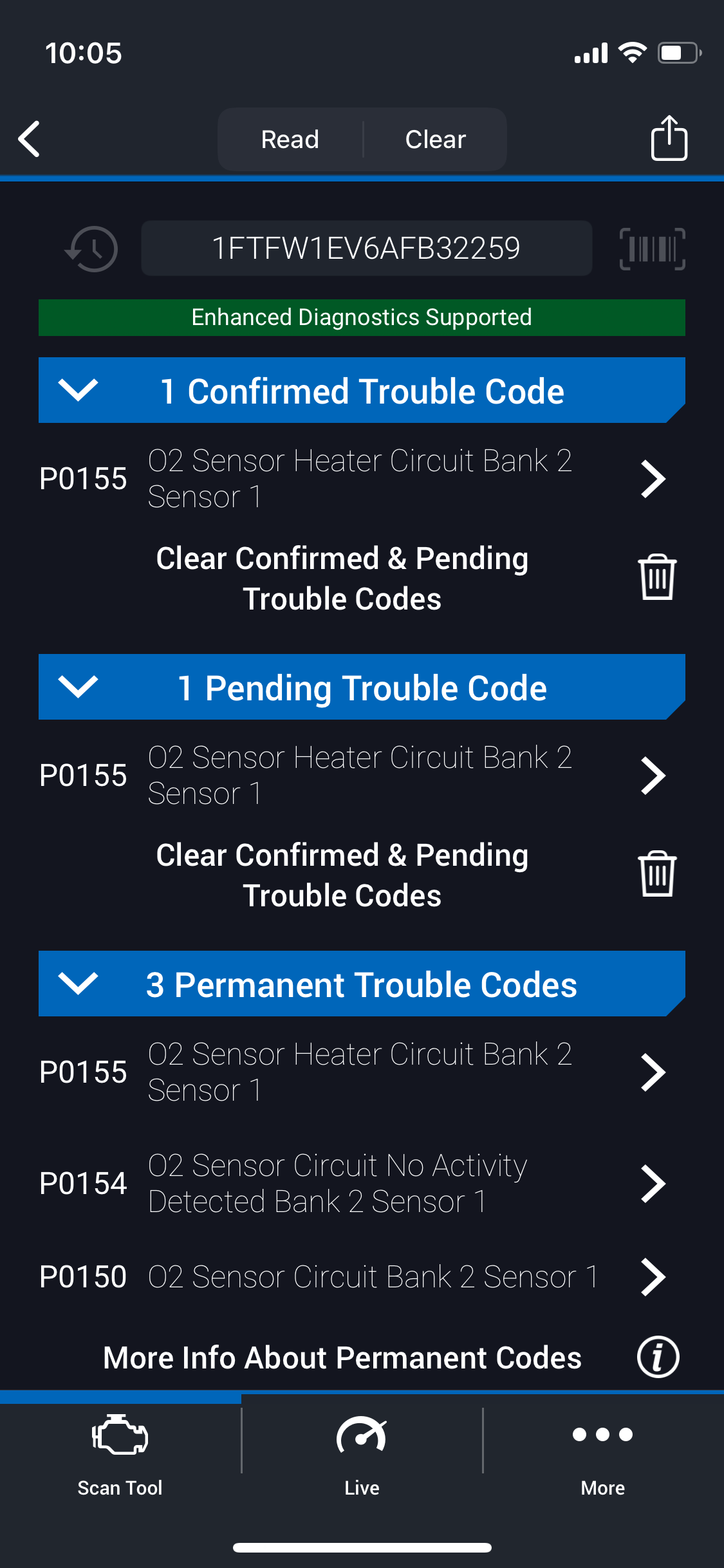Tap the VIN number field
The image size is (724, 1568).
click(366, 248)
